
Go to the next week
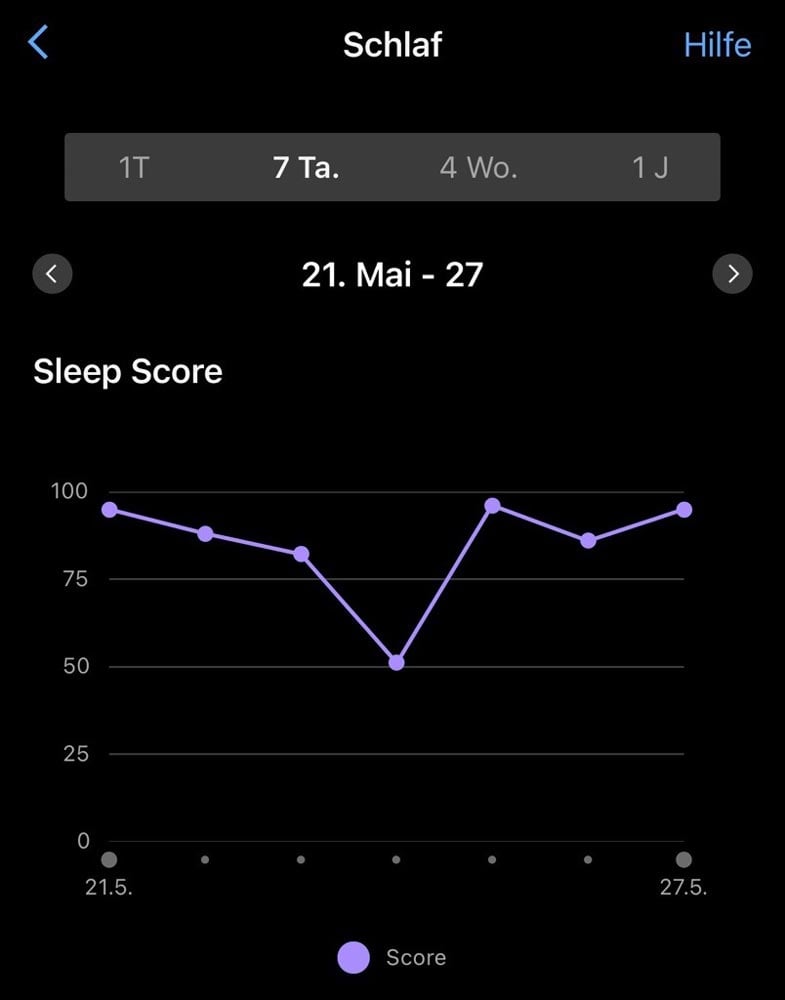coord(732,274)
